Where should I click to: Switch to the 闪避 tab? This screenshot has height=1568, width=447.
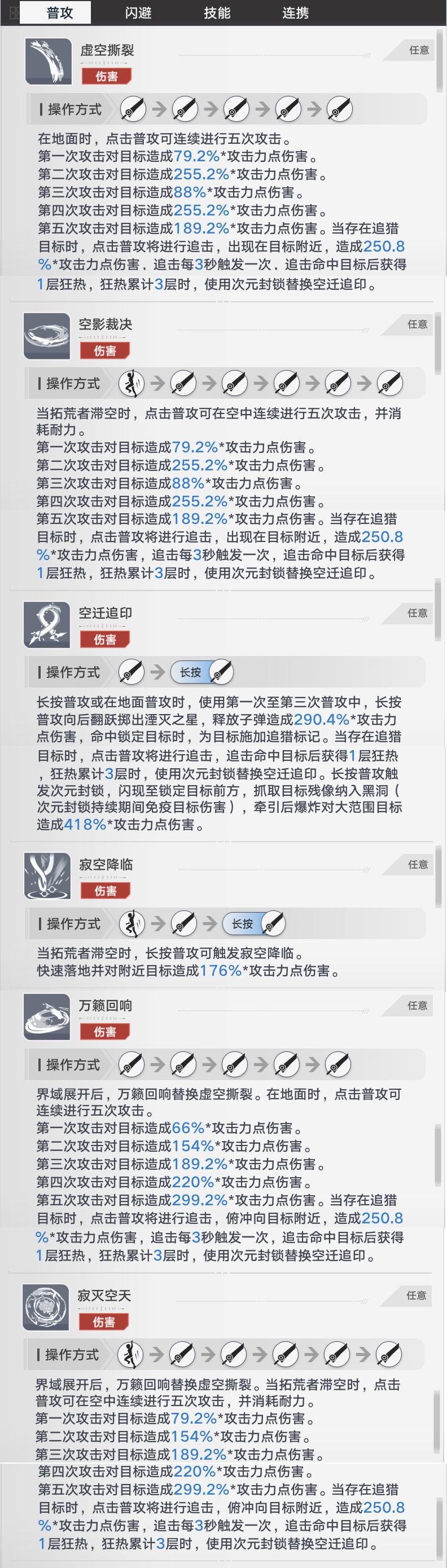click(x=138, y=13)
